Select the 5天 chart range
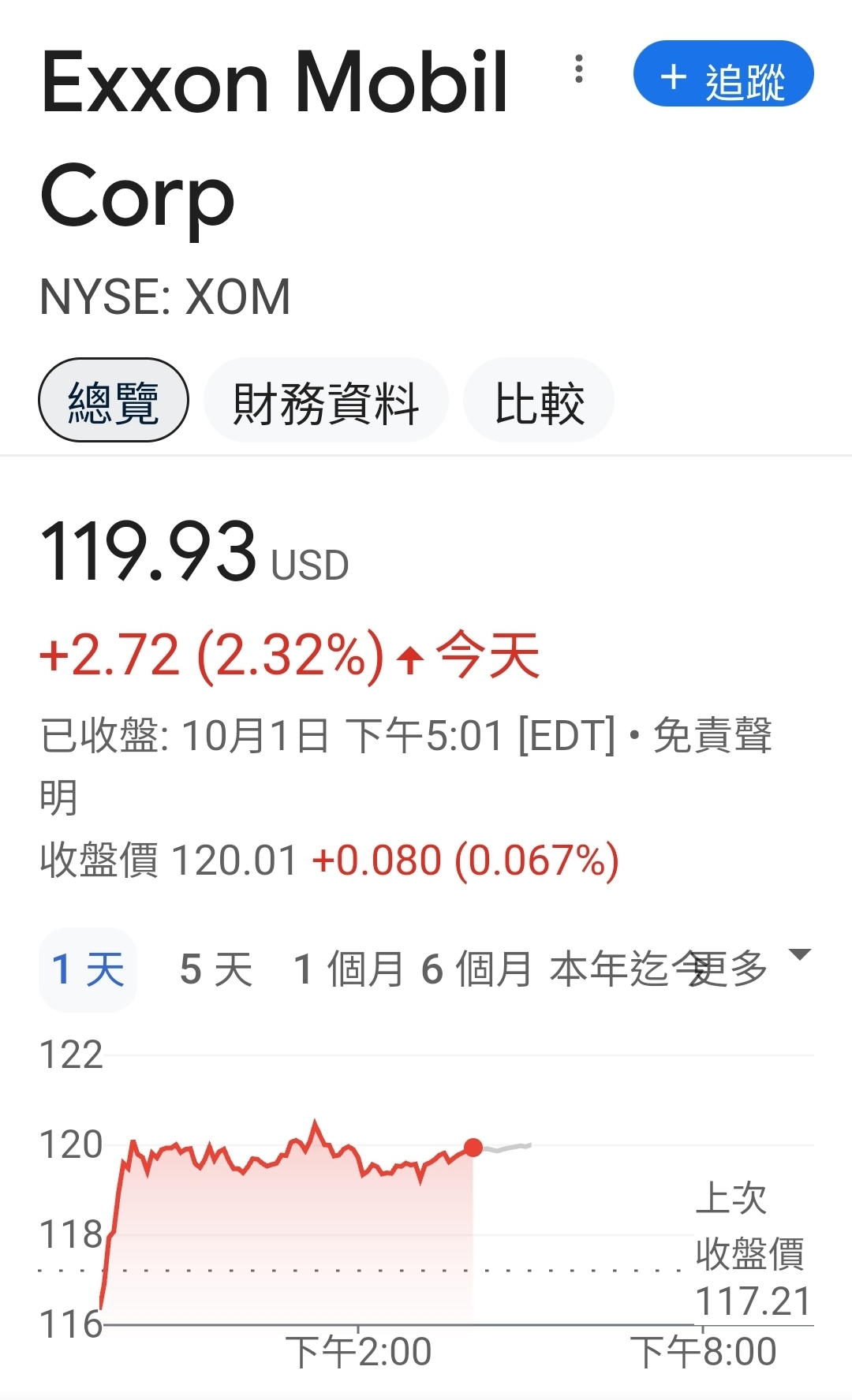 [x=215, y=970]
